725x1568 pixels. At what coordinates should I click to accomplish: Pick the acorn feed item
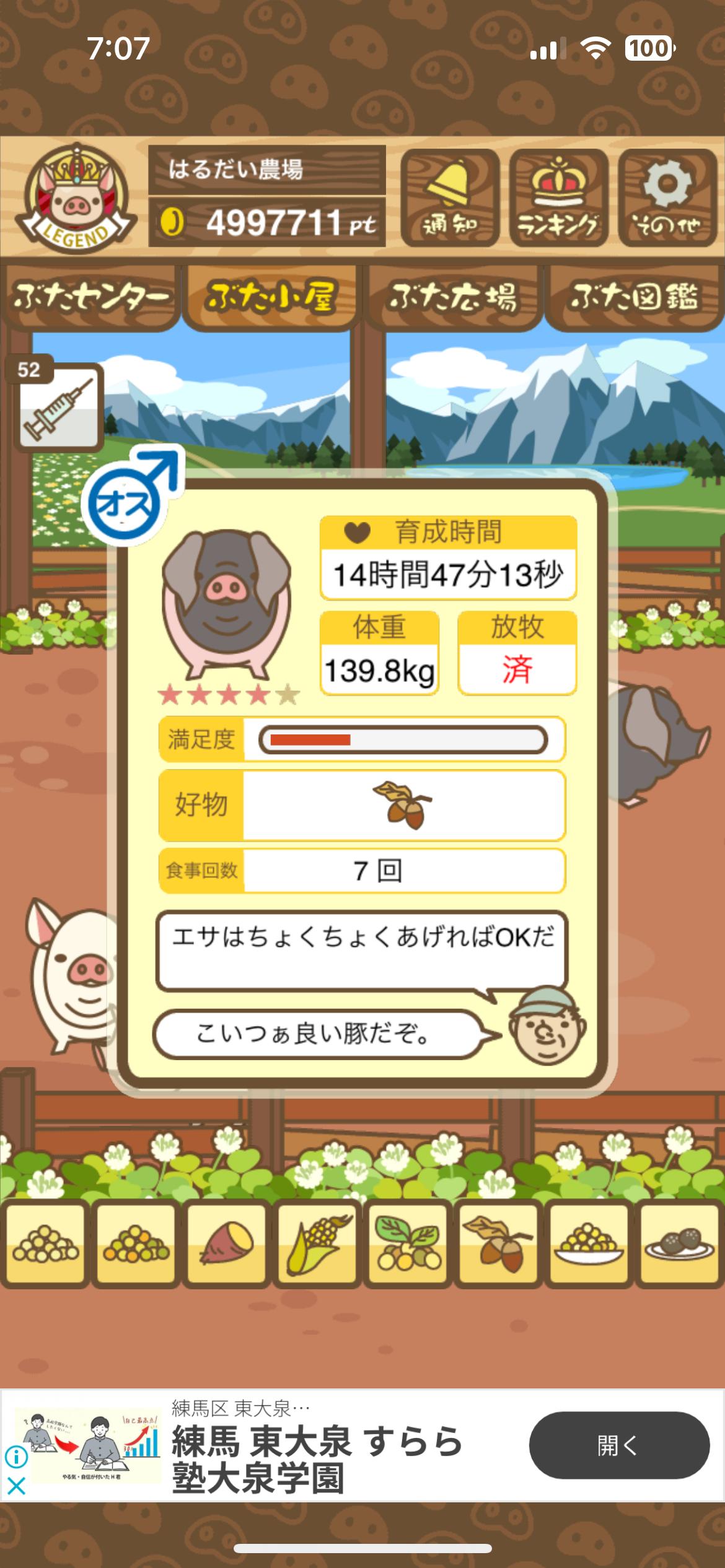(x=498, y=1244)
